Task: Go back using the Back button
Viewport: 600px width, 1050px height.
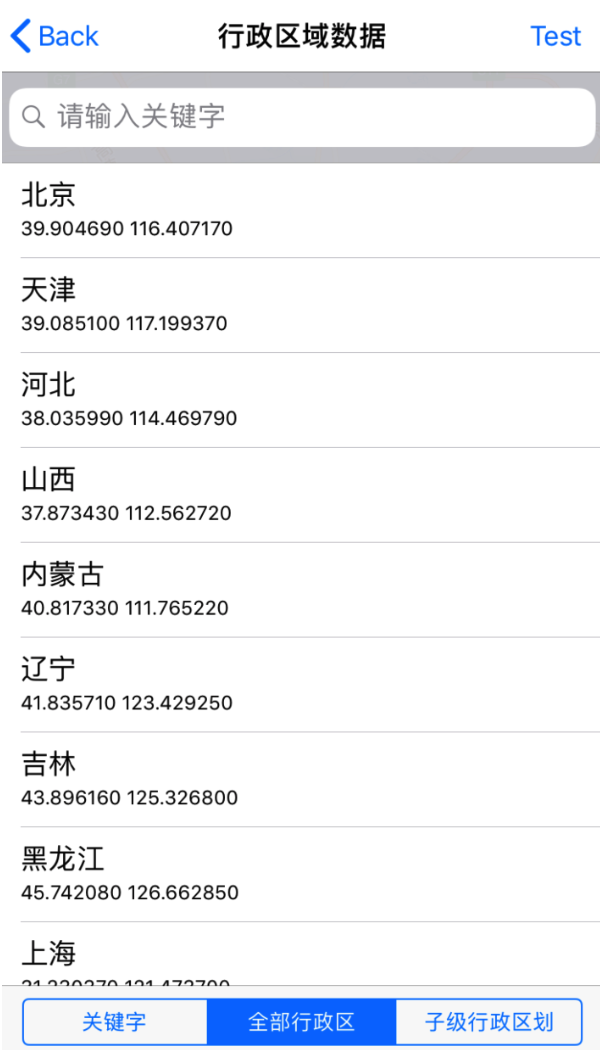Action: 55,36
